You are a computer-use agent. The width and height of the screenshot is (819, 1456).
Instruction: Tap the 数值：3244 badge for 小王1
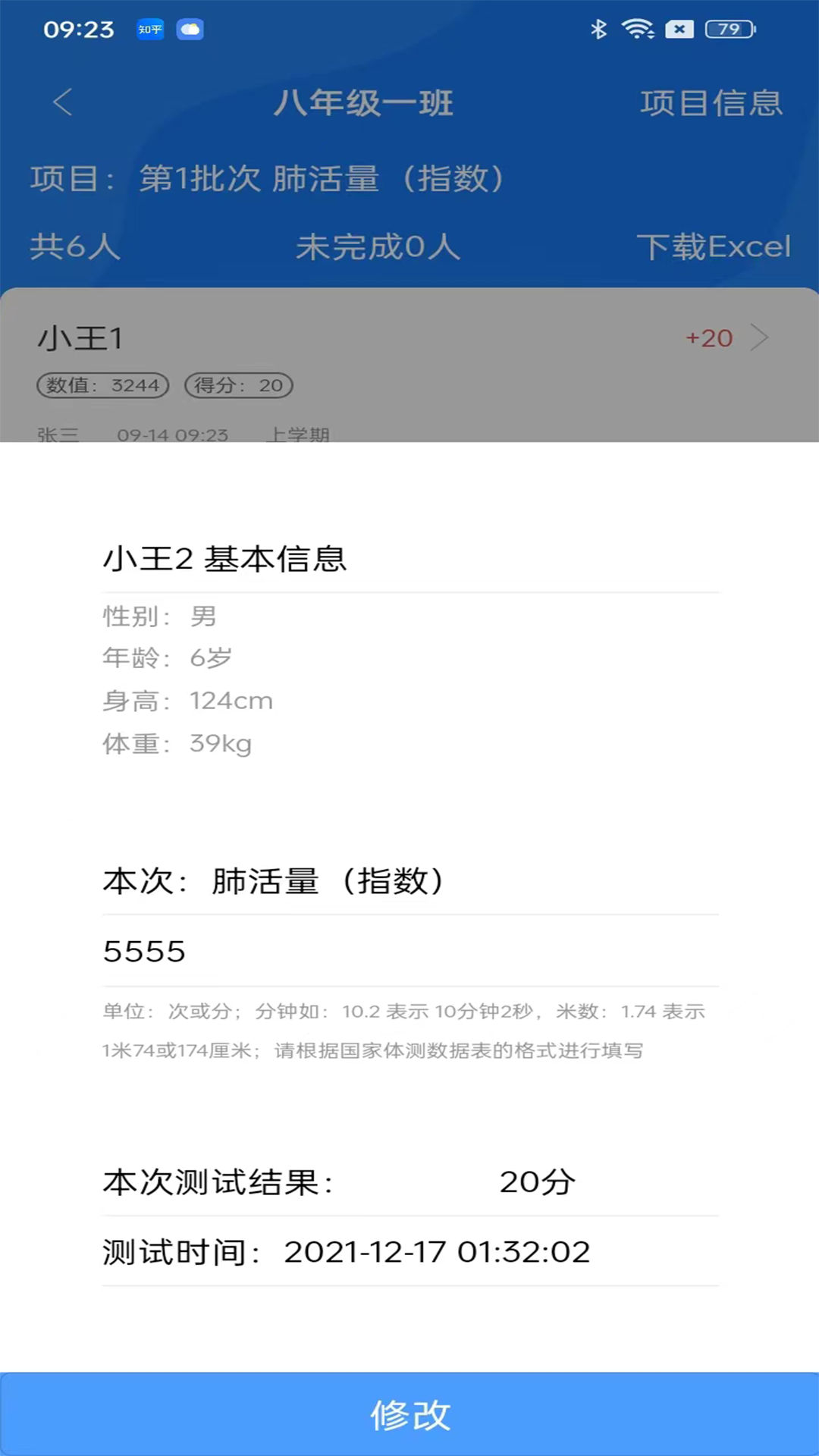(102, 385)
